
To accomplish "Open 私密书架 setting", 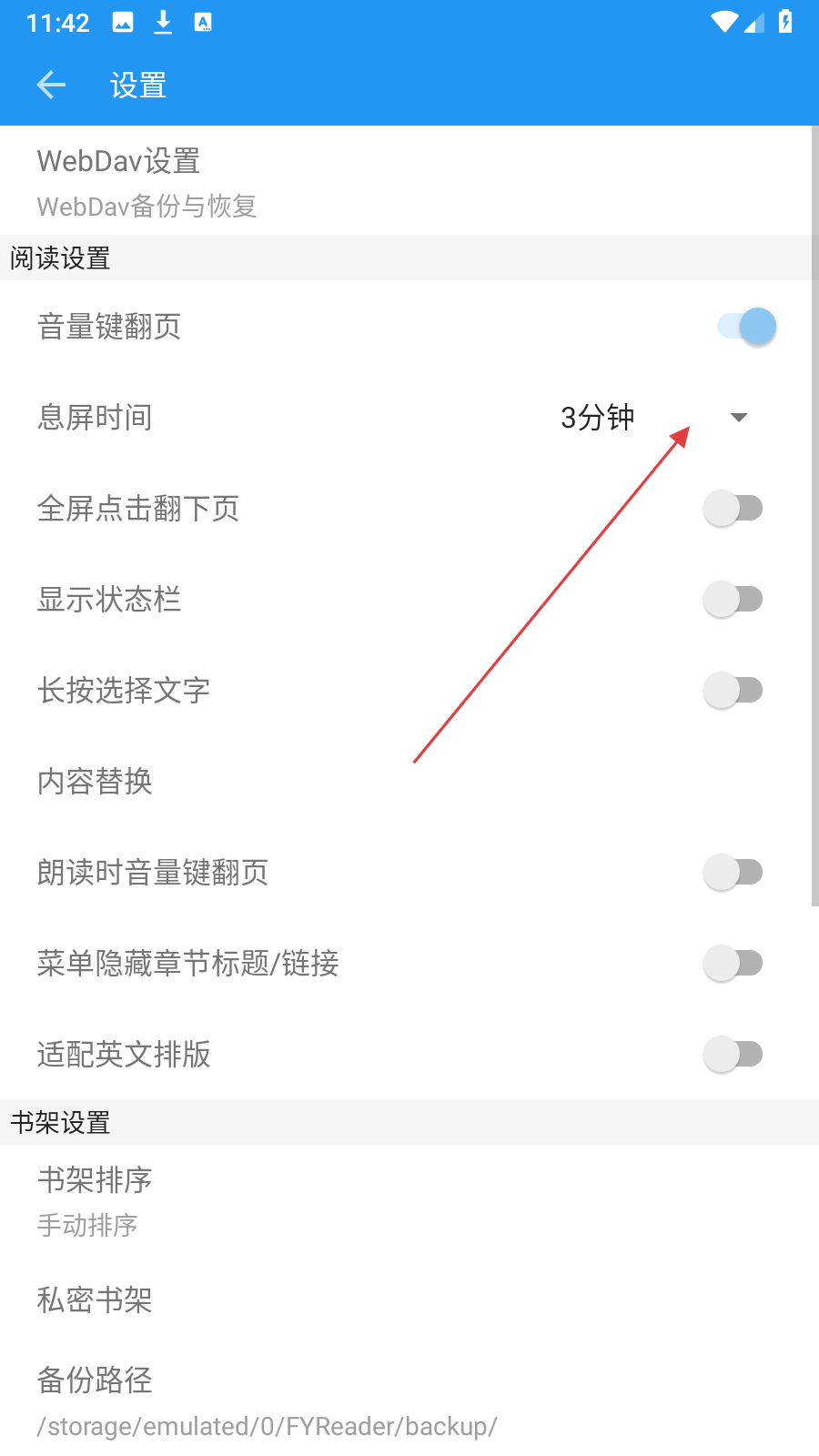I will (409, 1299).
